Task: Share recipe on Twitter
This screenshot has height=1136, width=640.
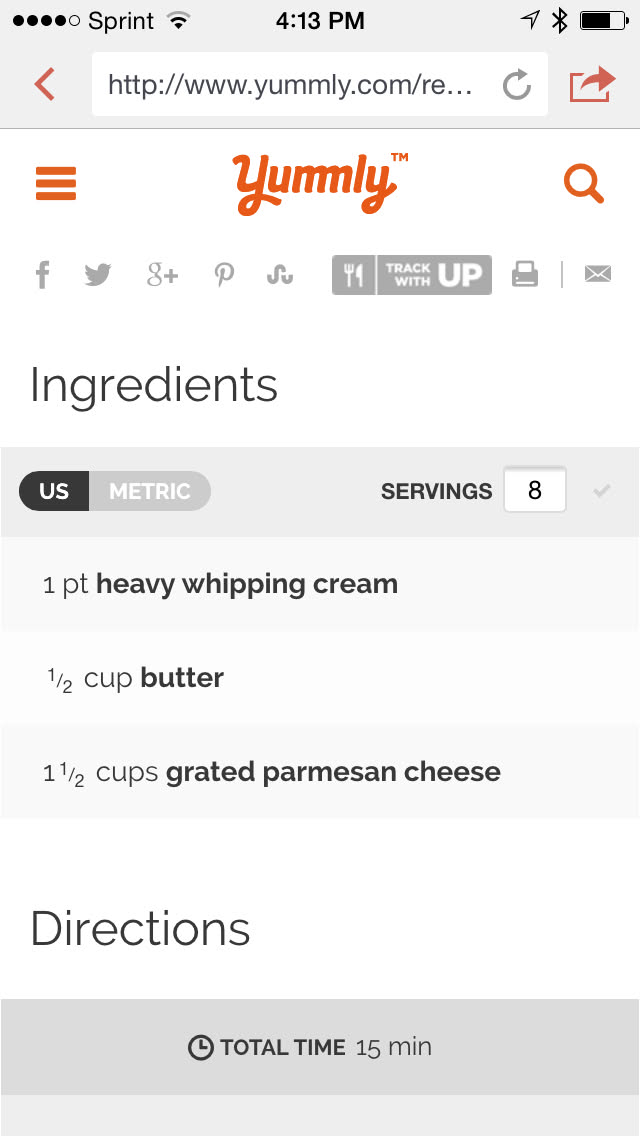Action: click(x=98, y=274)
